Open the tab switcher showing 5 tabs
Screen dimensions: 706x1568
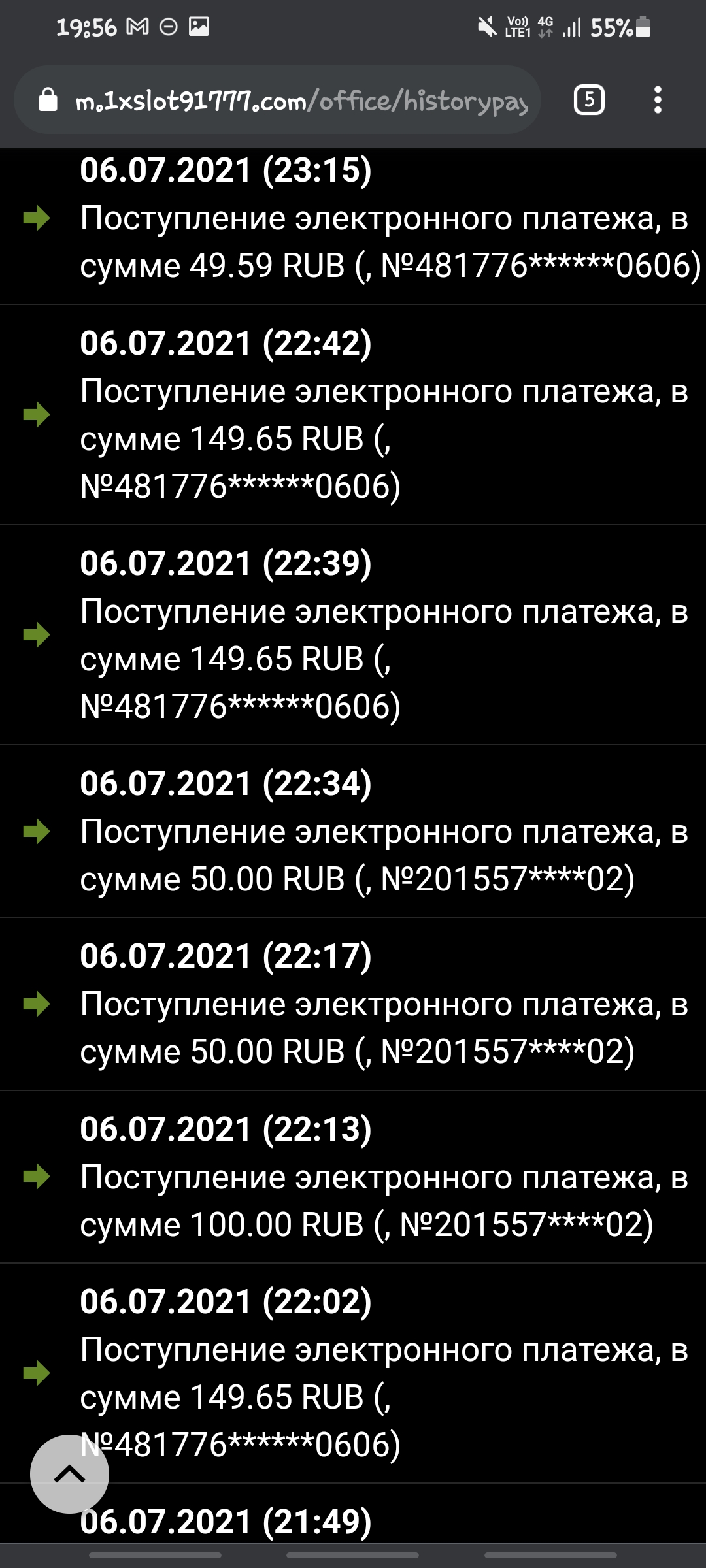coord(588,100)
